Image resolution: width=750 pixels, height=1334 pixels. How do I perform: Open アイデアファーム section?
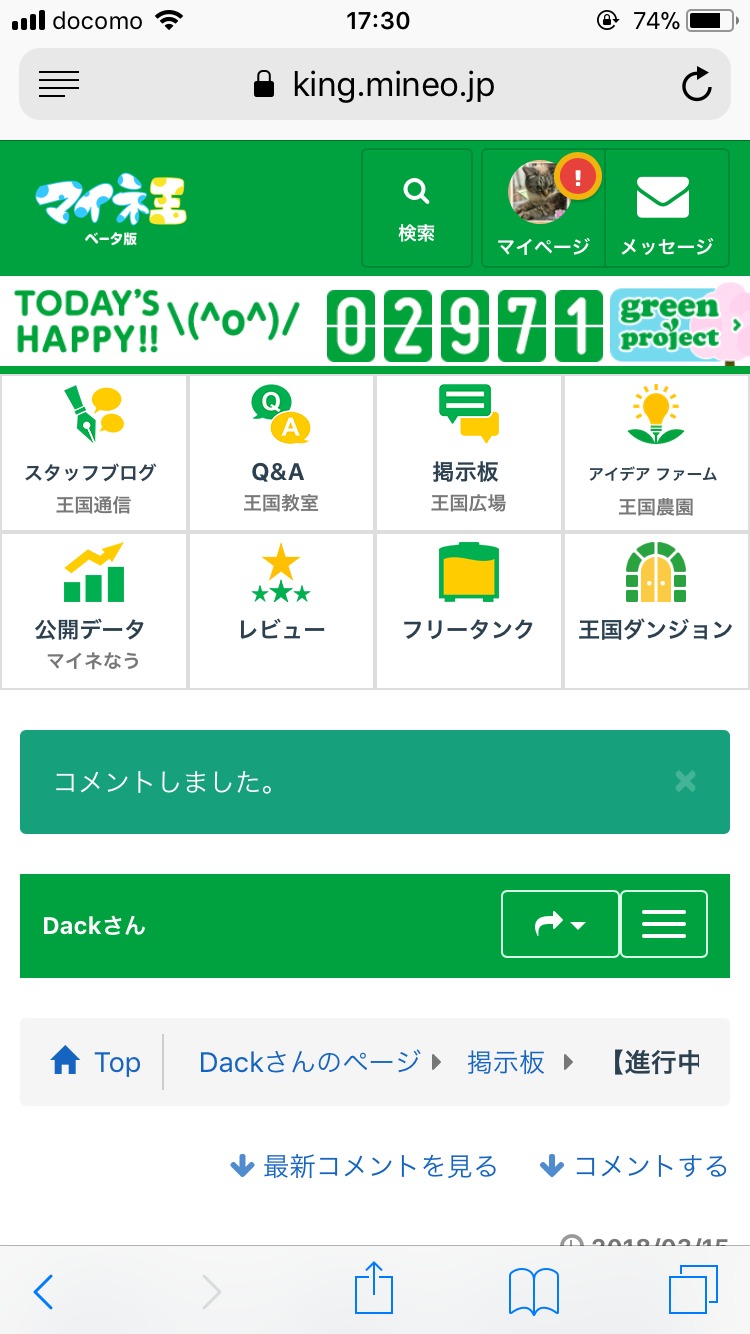tap(656, 452)
